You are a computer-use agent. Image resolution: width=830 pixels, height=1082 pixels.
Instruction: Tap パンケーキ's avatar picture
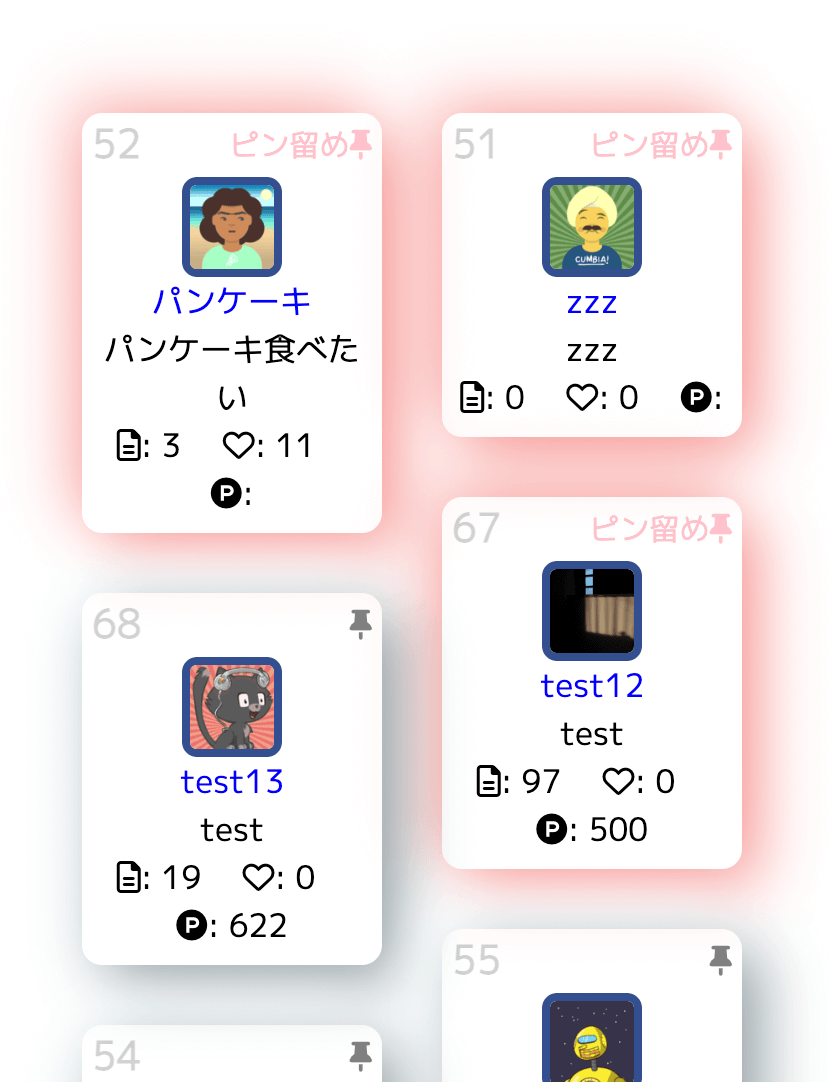(x=232, y=227)
